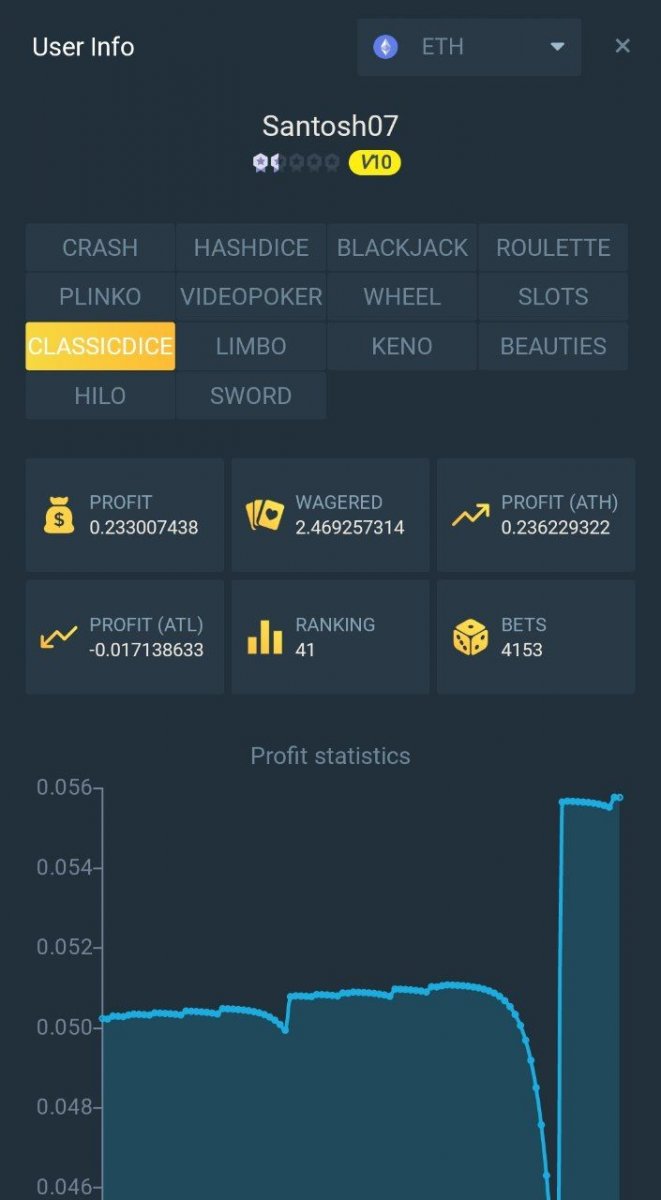
Task: Switch to ROULETTE stats
Action: pos(553,248)
